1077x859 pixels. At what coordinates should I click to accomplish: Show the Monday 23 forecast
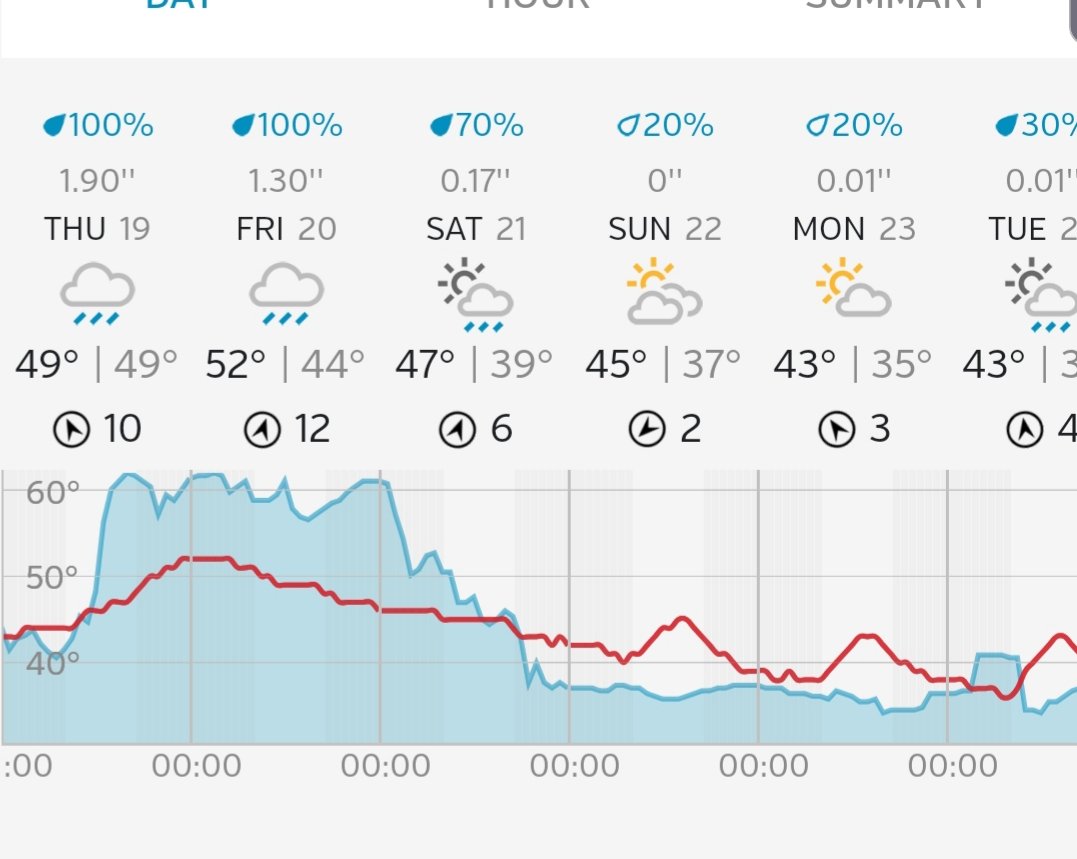click(853, 229)
